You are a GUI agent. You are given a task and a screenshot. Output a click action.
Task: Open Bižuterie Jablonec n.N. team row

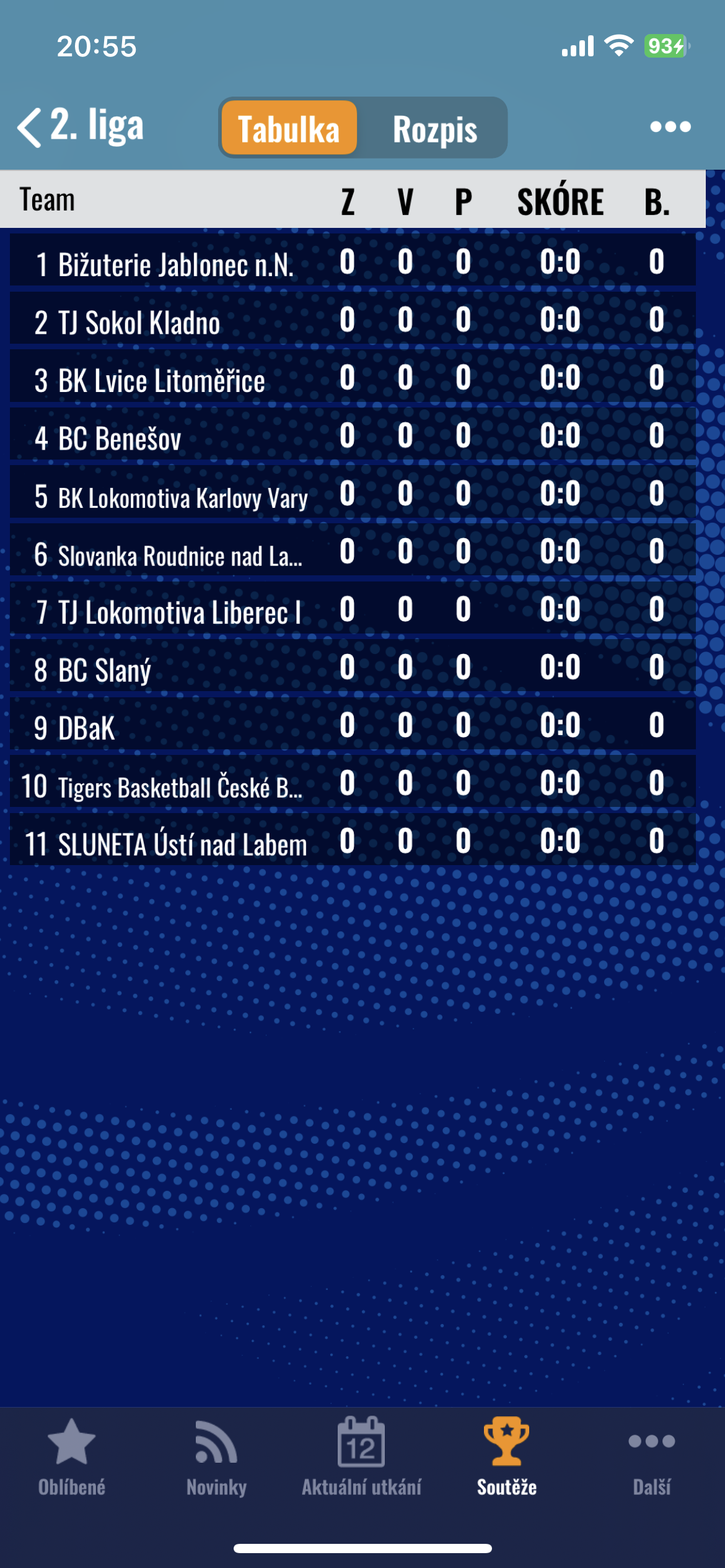353,261
